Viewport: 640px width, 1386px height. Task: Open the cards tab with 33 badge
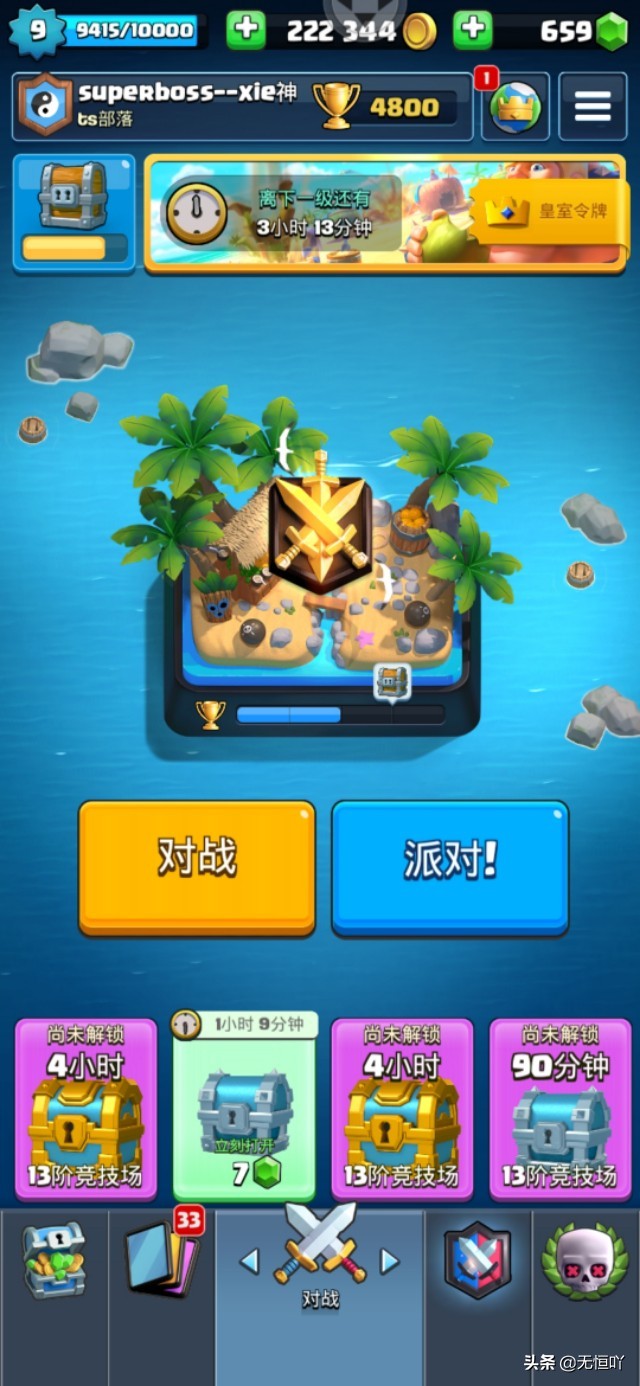(160, 1262)
